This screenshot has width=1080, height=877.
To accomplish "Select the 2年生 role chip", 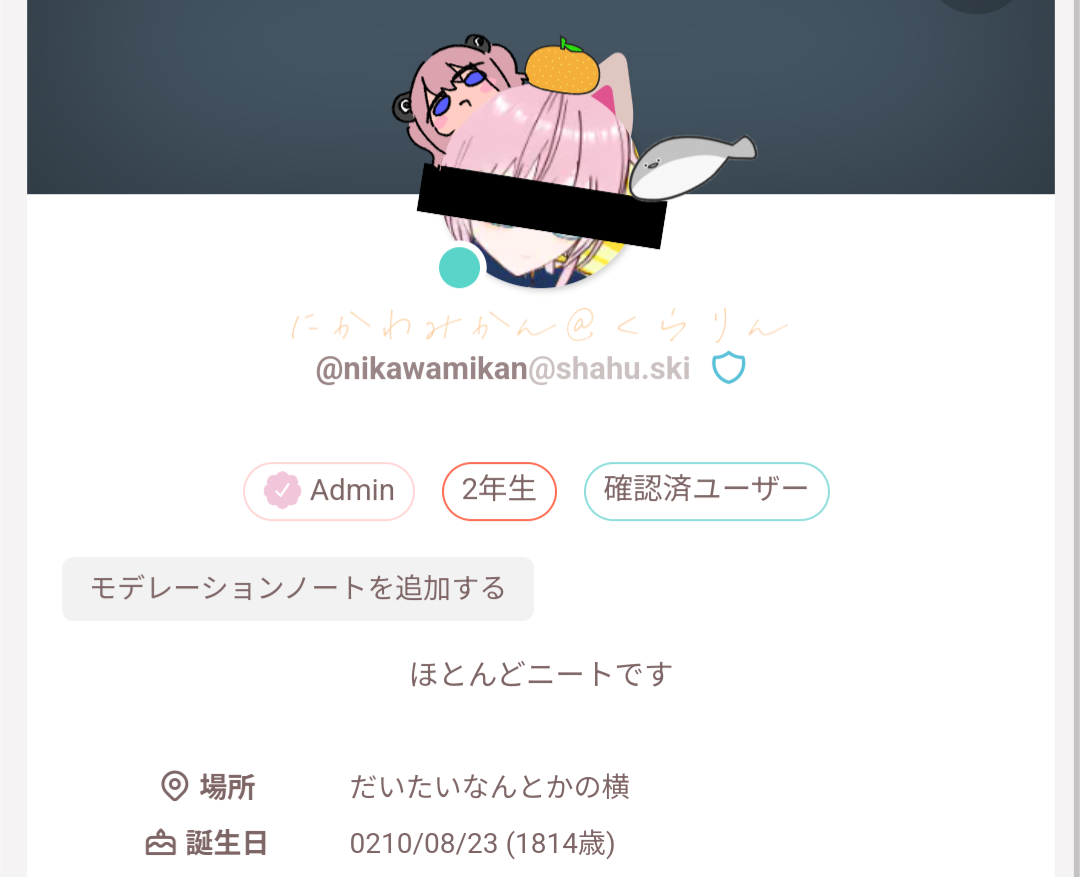I will pos(499,491).
